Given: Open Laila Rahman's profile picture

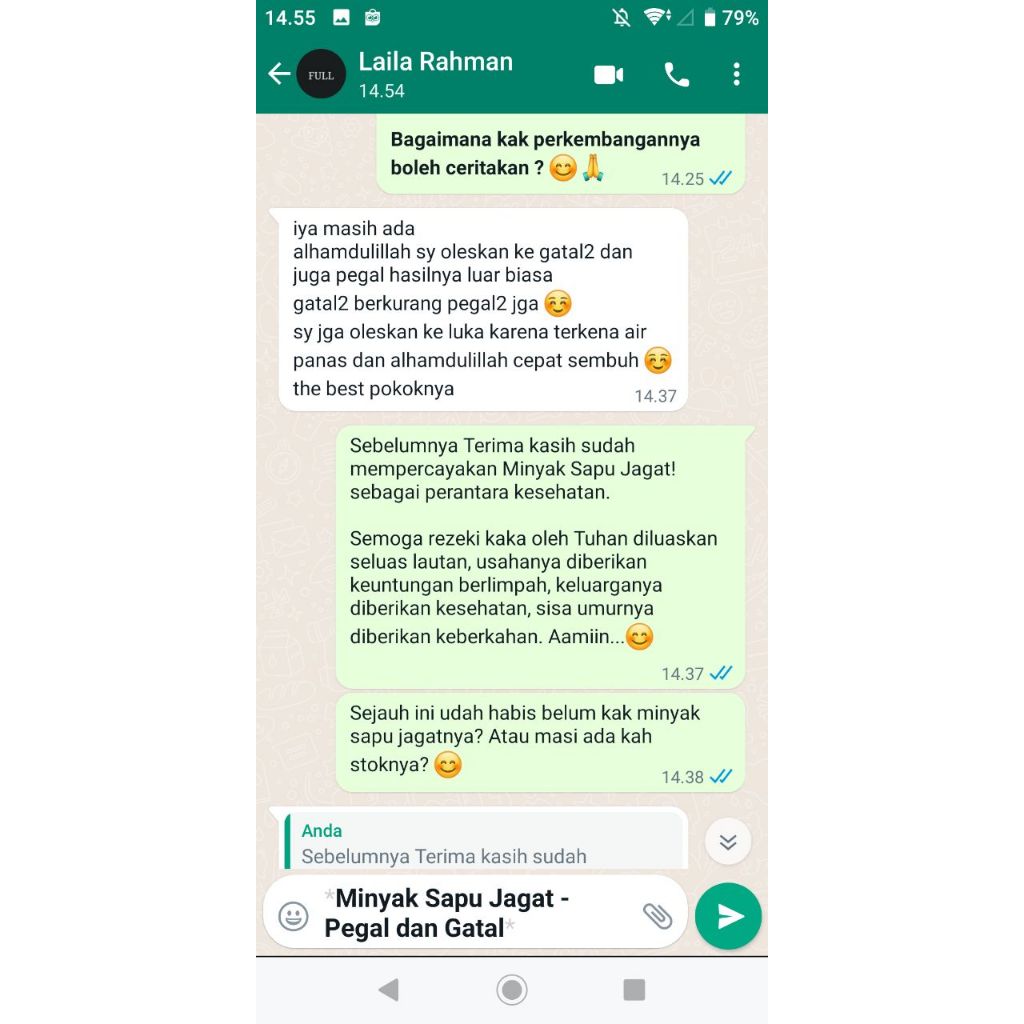Looking at the screenshot, I should [x=321, y=75].
